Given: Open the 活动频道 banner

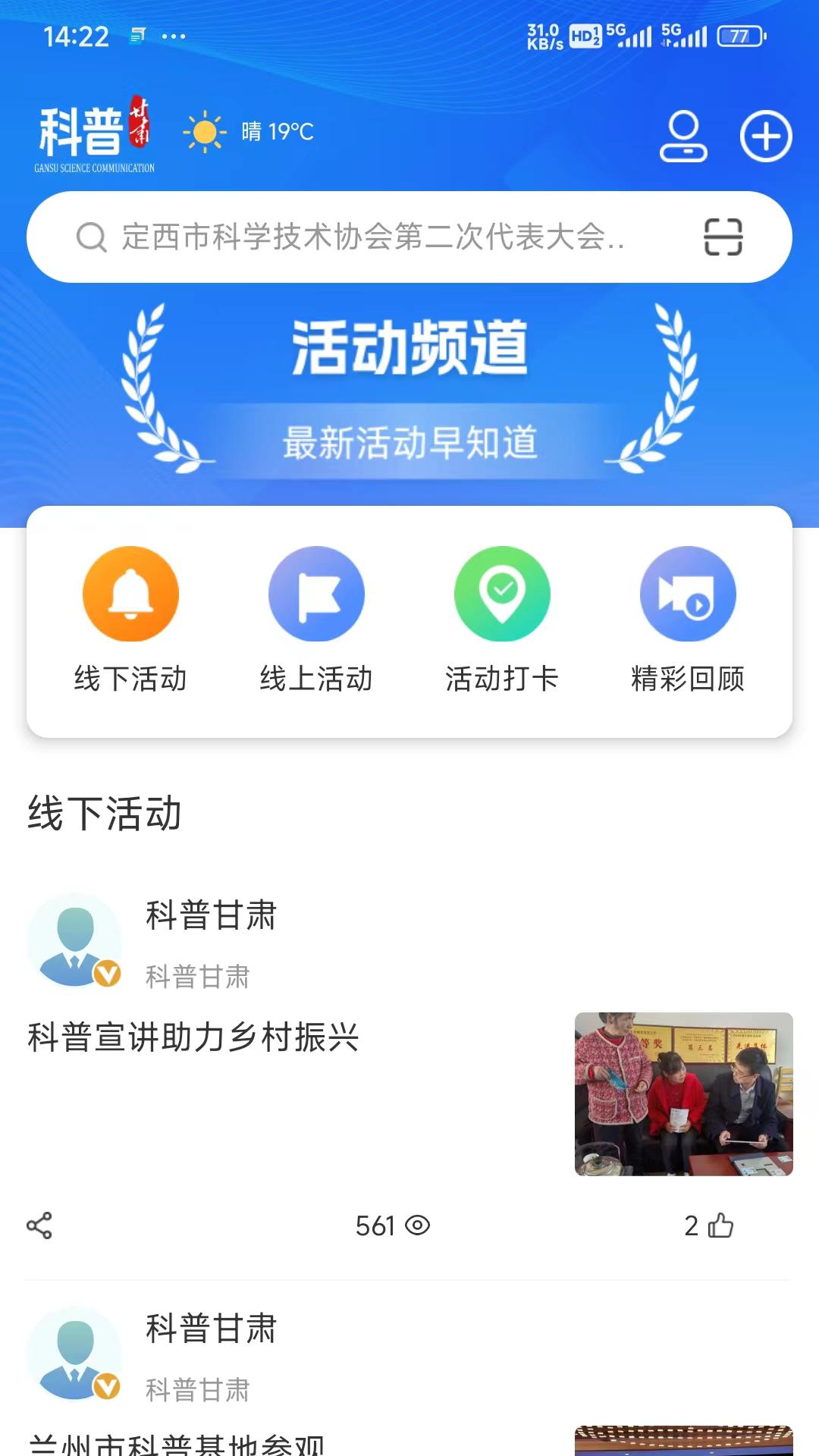Looking at the screenshot, I should (x=409, y=383).
